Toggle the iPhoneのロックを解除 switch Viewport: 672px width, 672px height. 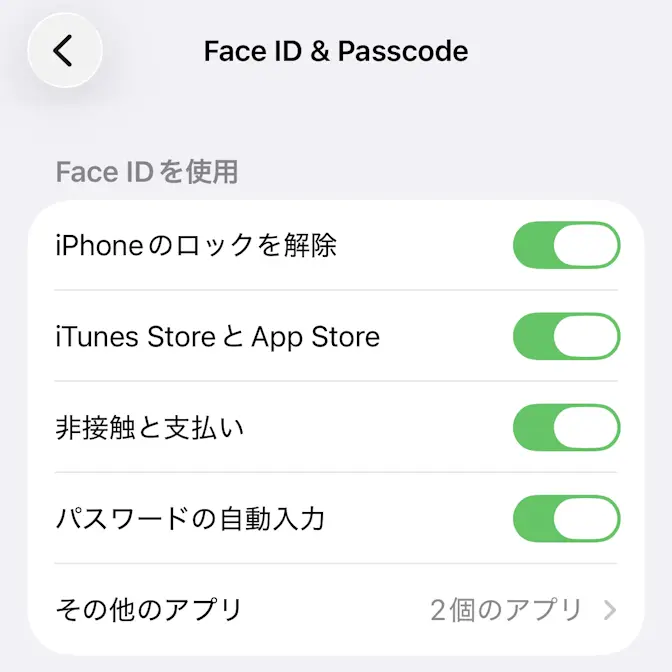click(x=566, y=245)
